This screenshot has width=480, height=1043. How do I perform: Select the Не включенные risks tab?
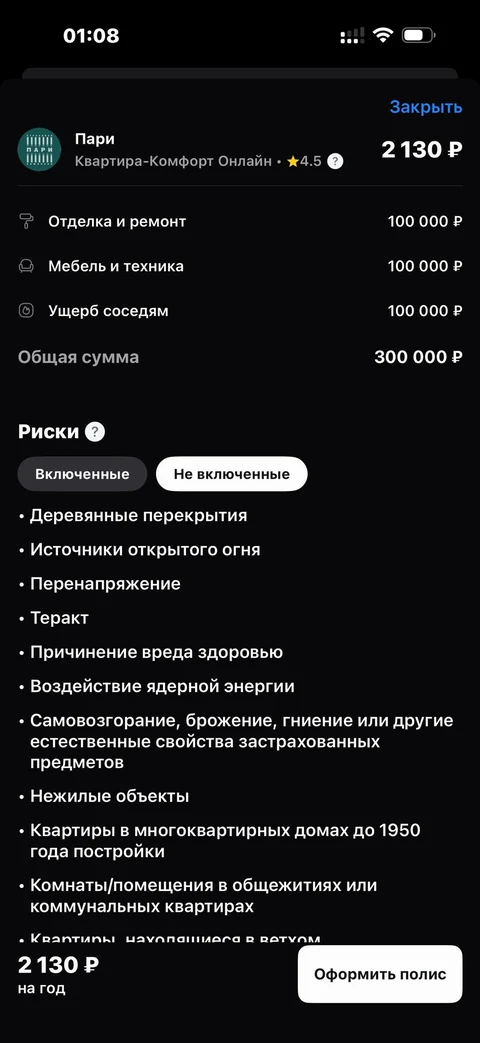tap(231, 474)
